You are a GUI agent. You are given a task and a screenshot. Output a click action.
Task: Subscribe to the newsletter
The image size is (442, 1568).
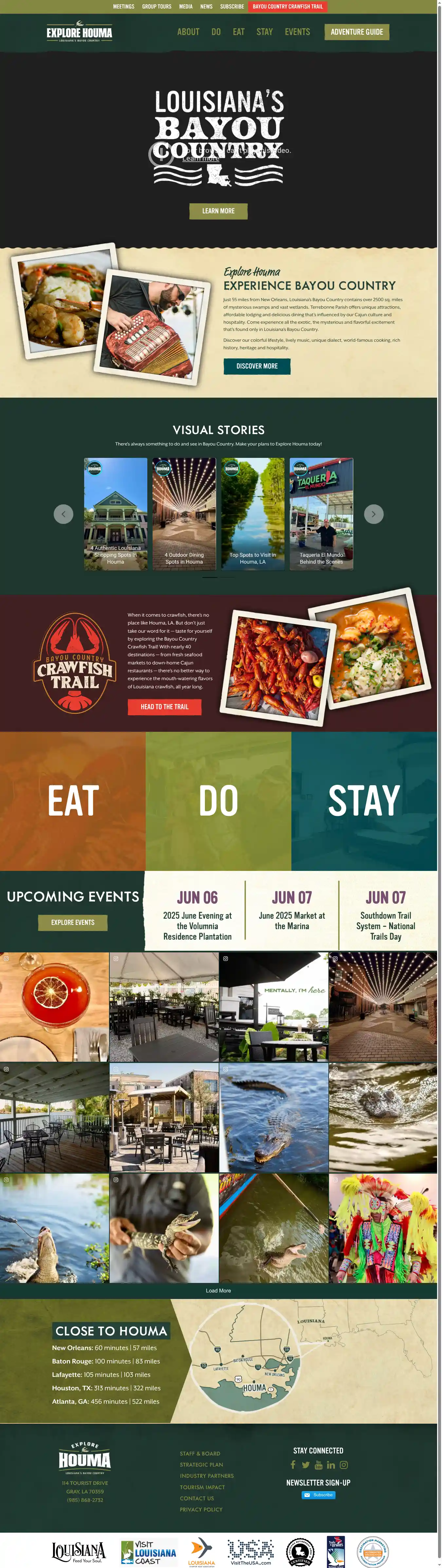click(319, 1495)
